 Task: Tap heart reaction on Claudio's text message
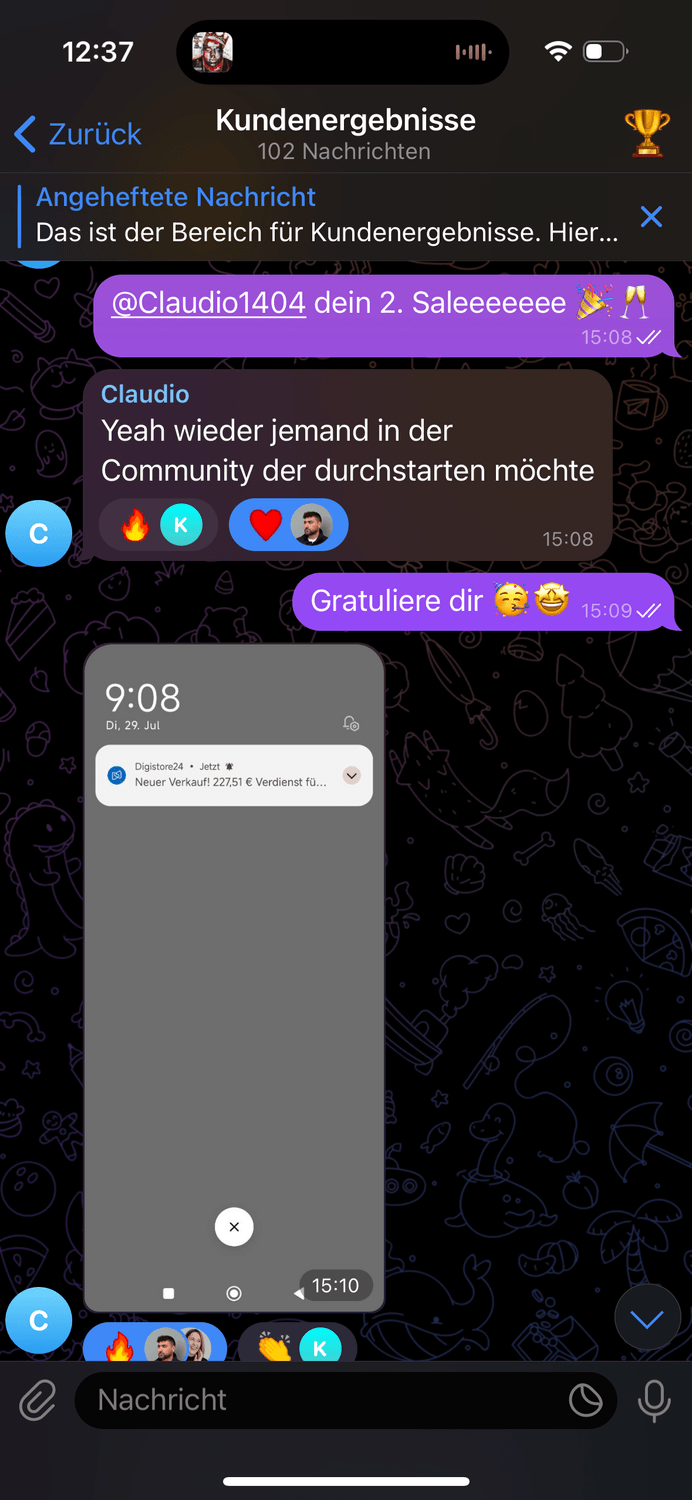pyautogui.click(x=288, y=525)
